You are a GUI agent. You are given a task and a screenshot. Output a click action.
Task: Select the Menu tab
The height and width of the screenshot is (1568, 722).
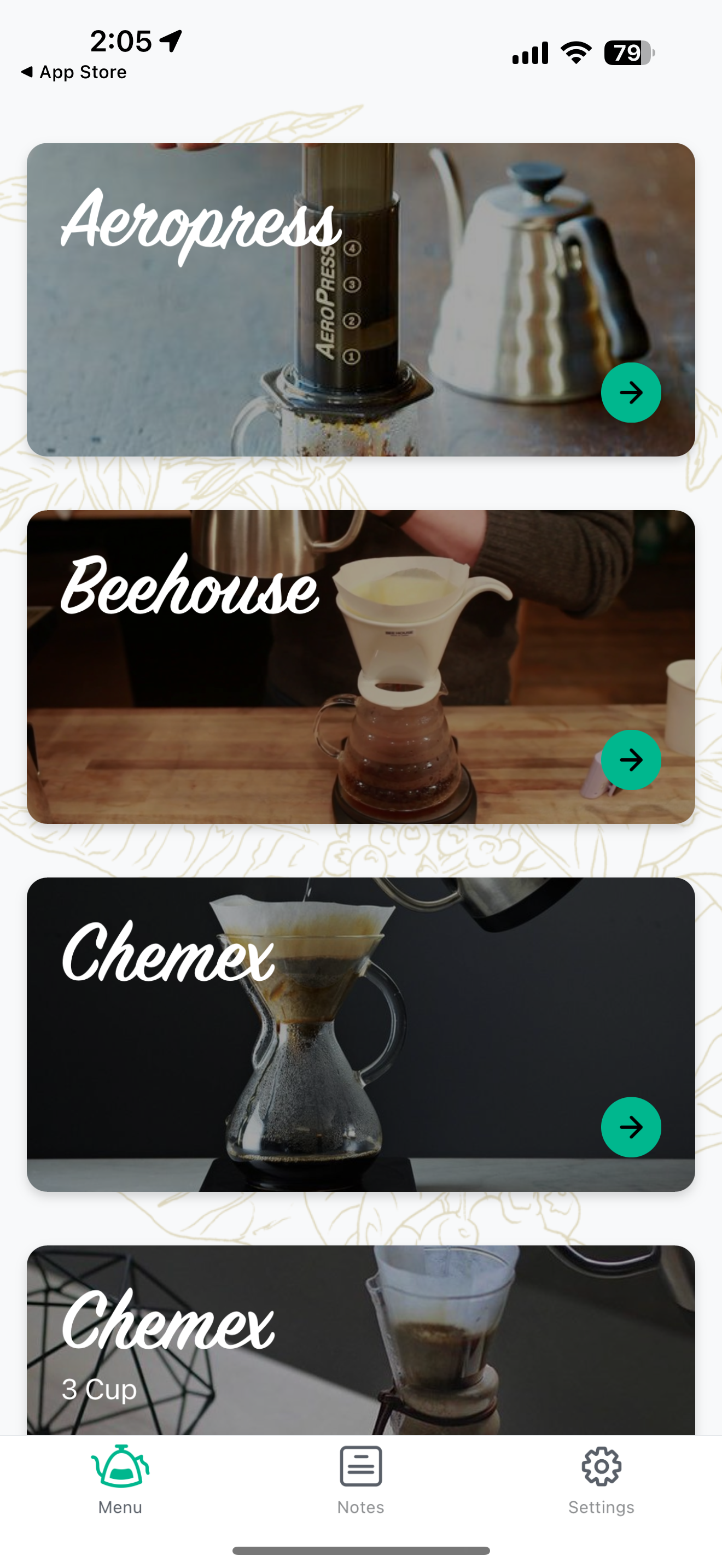[120, 1480]
